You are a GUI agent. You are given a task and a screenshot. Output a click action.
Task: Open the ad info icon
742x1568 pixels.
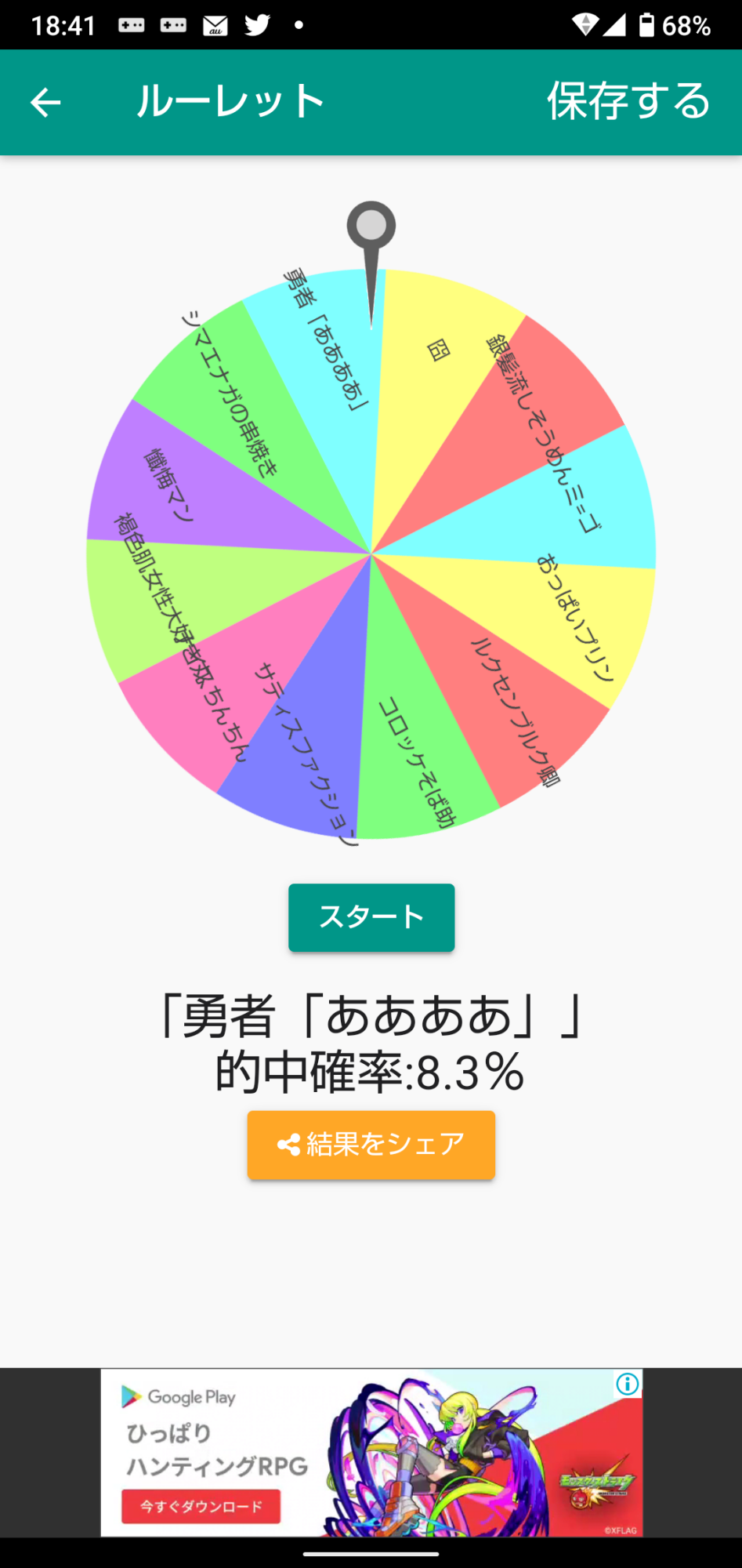(x=628, y=1384)
